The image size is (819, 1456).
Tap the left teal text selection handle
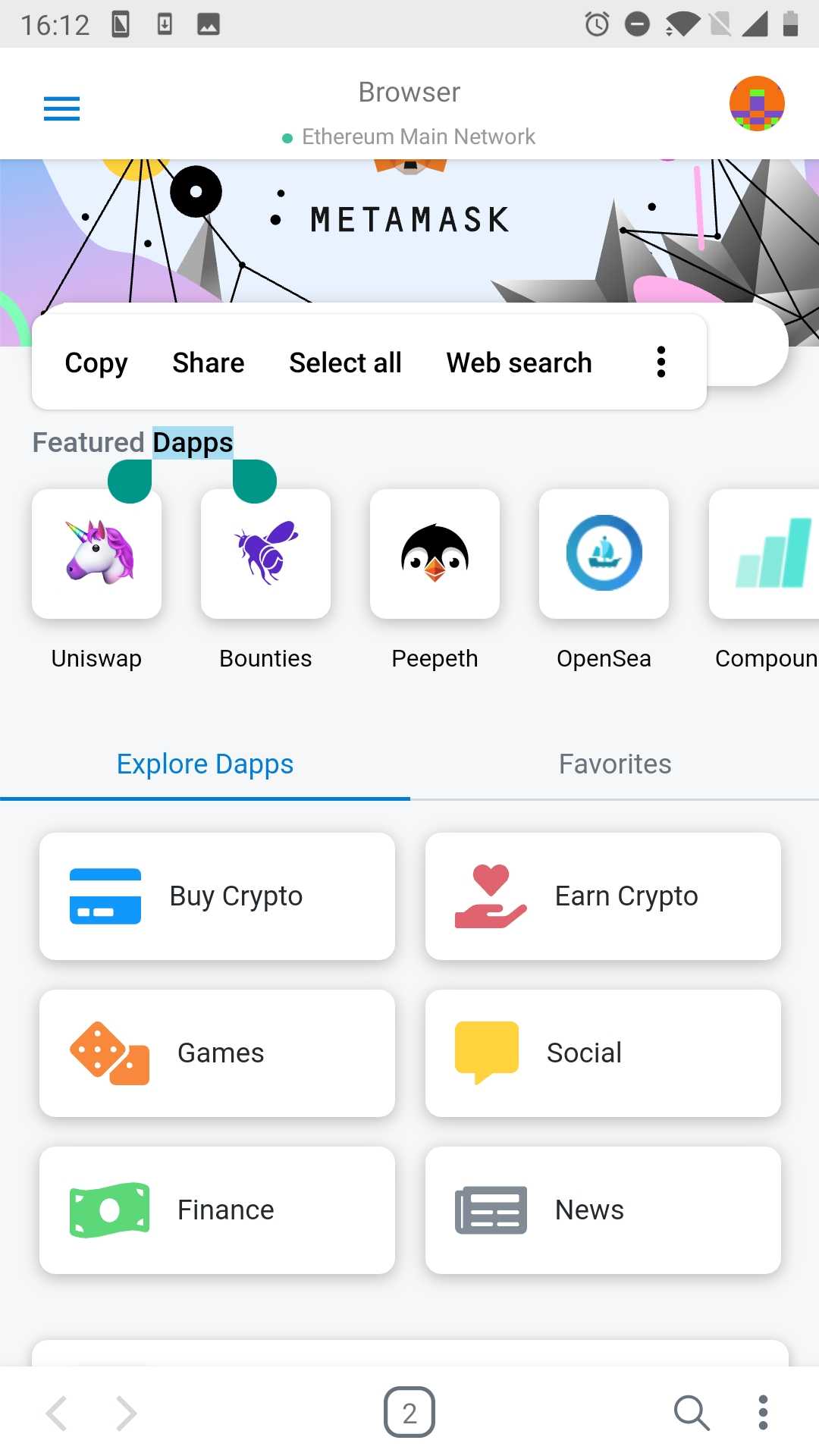coord(130,480)
